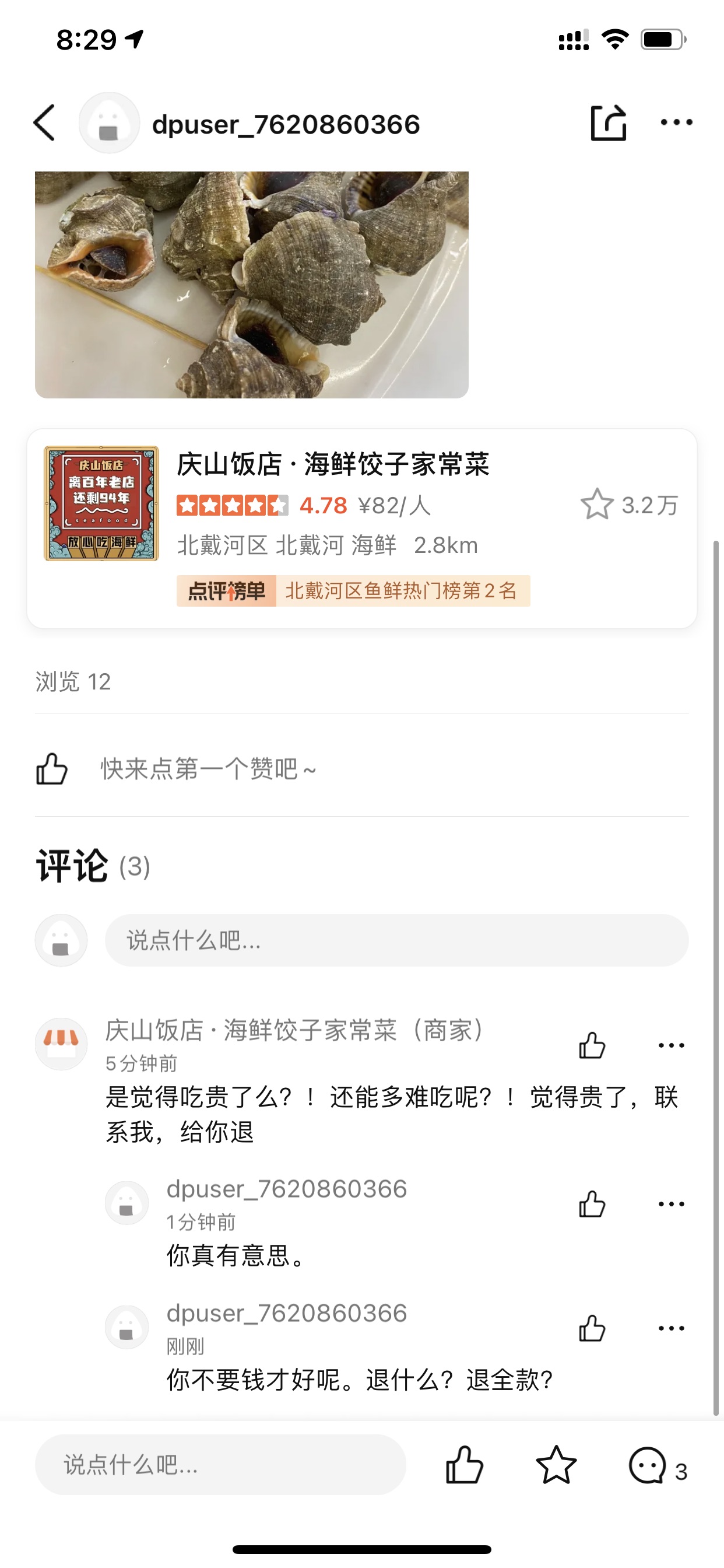This screenshot has height=1568, width=724.
Task: Like the reply 你真有意思
Action: [592, 1203]
